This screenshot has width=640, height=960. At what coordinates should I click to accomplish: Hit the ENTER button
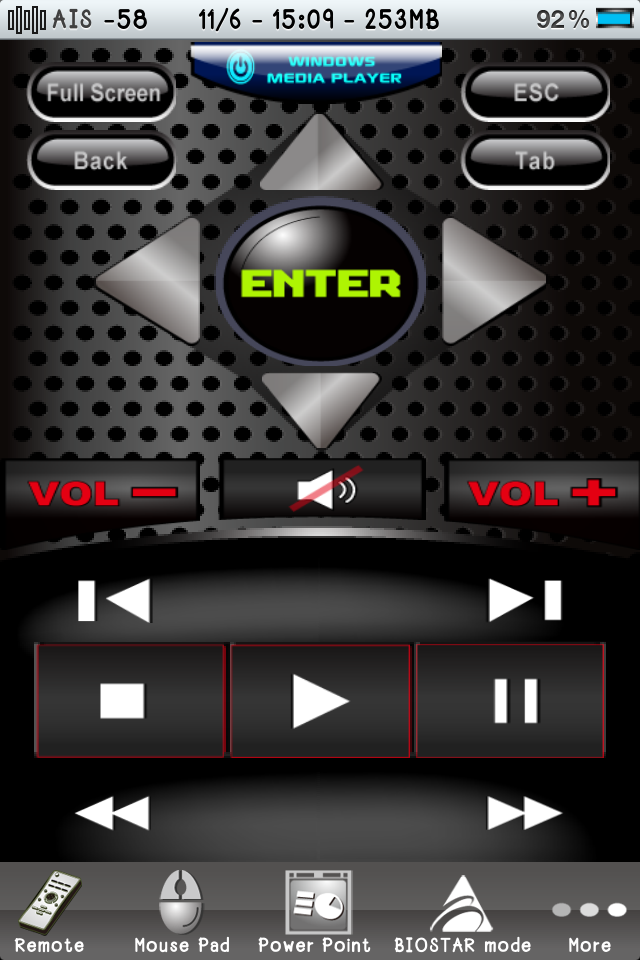click(x=320, y=283)
